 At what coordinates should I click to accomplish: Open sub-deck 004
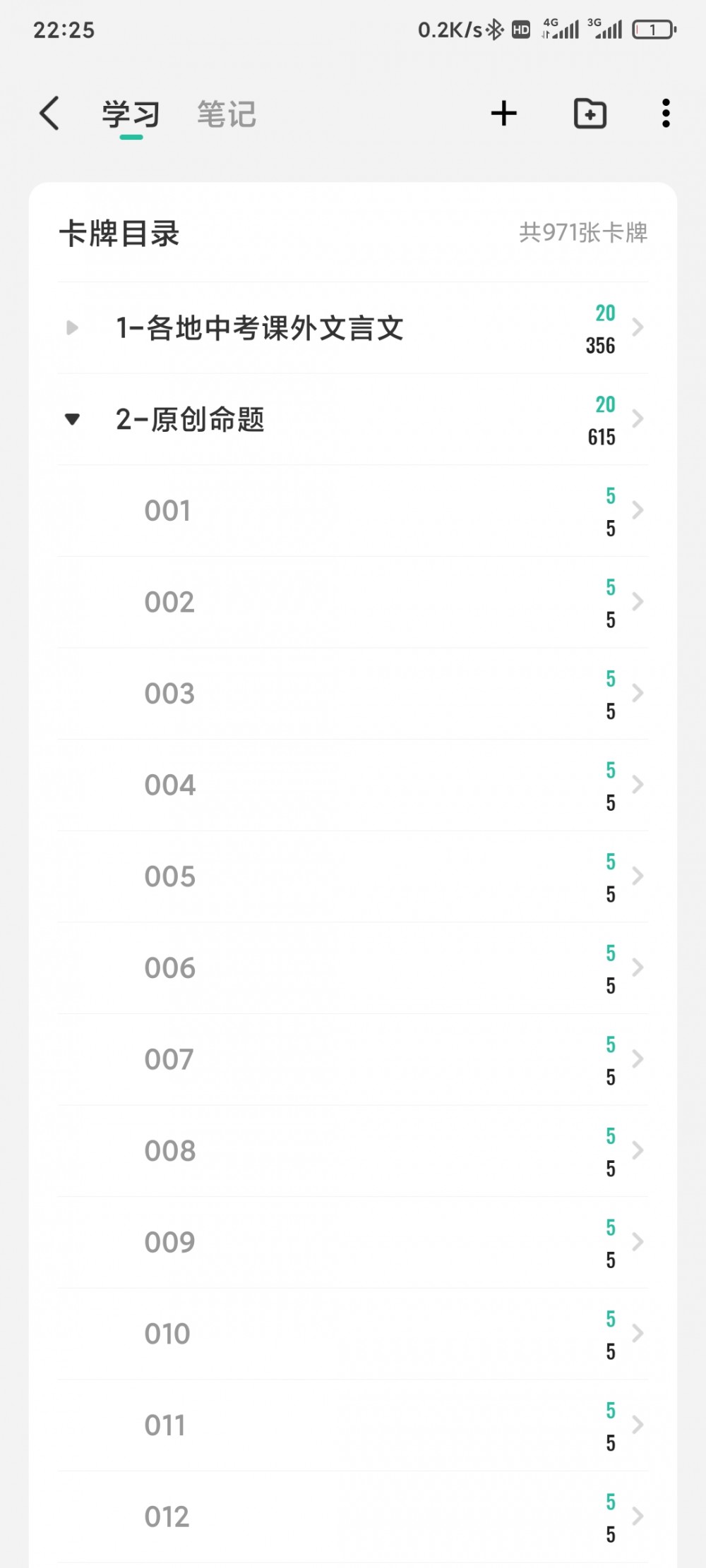[353, 785]
